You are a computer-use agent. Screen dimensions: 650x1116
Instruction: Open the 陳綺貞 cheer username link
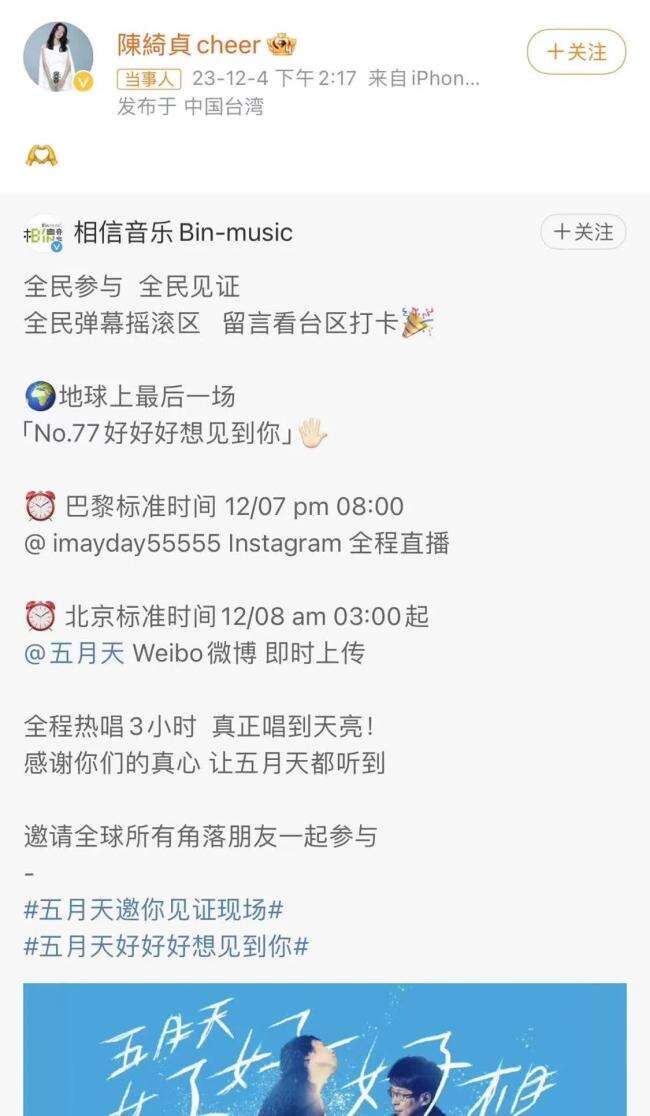190,46
